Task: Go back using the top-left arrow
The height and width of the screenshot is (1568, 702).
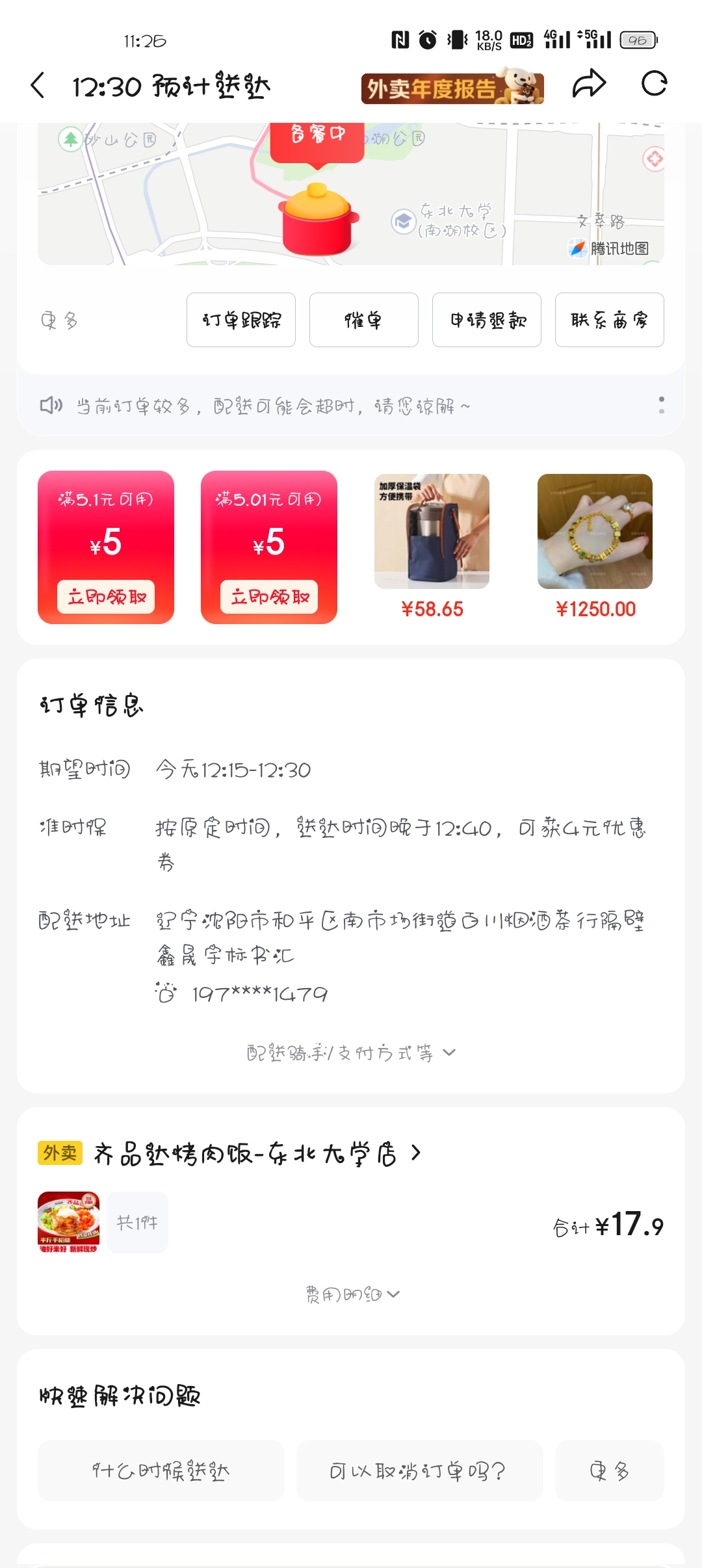Action: (38, 86)
